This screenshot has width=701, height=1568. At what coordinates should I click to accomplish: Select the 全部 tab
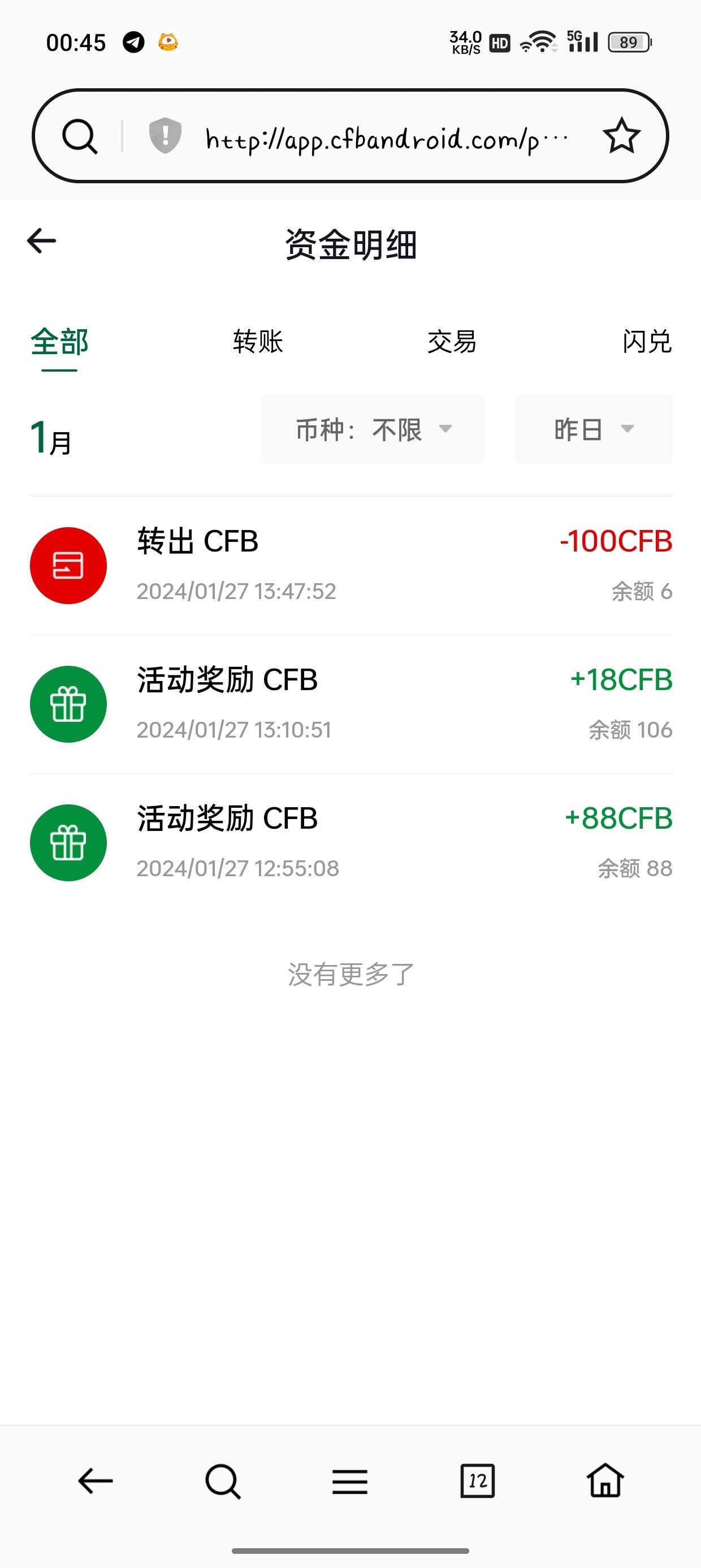pyautogui.click(x=59, y=342)
